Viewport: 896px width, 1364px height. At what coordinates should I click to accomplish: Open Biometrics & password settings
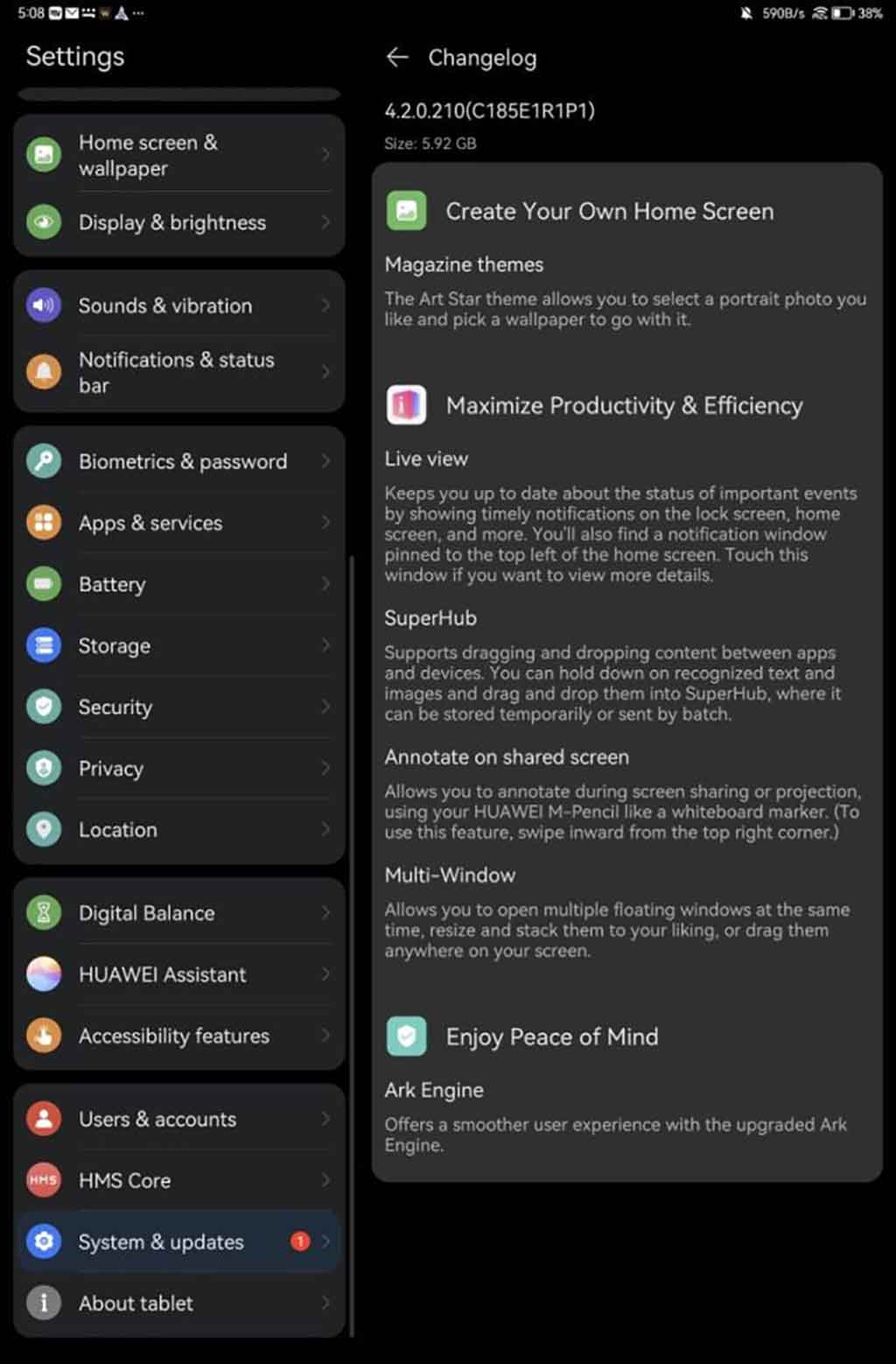(178, 461)
